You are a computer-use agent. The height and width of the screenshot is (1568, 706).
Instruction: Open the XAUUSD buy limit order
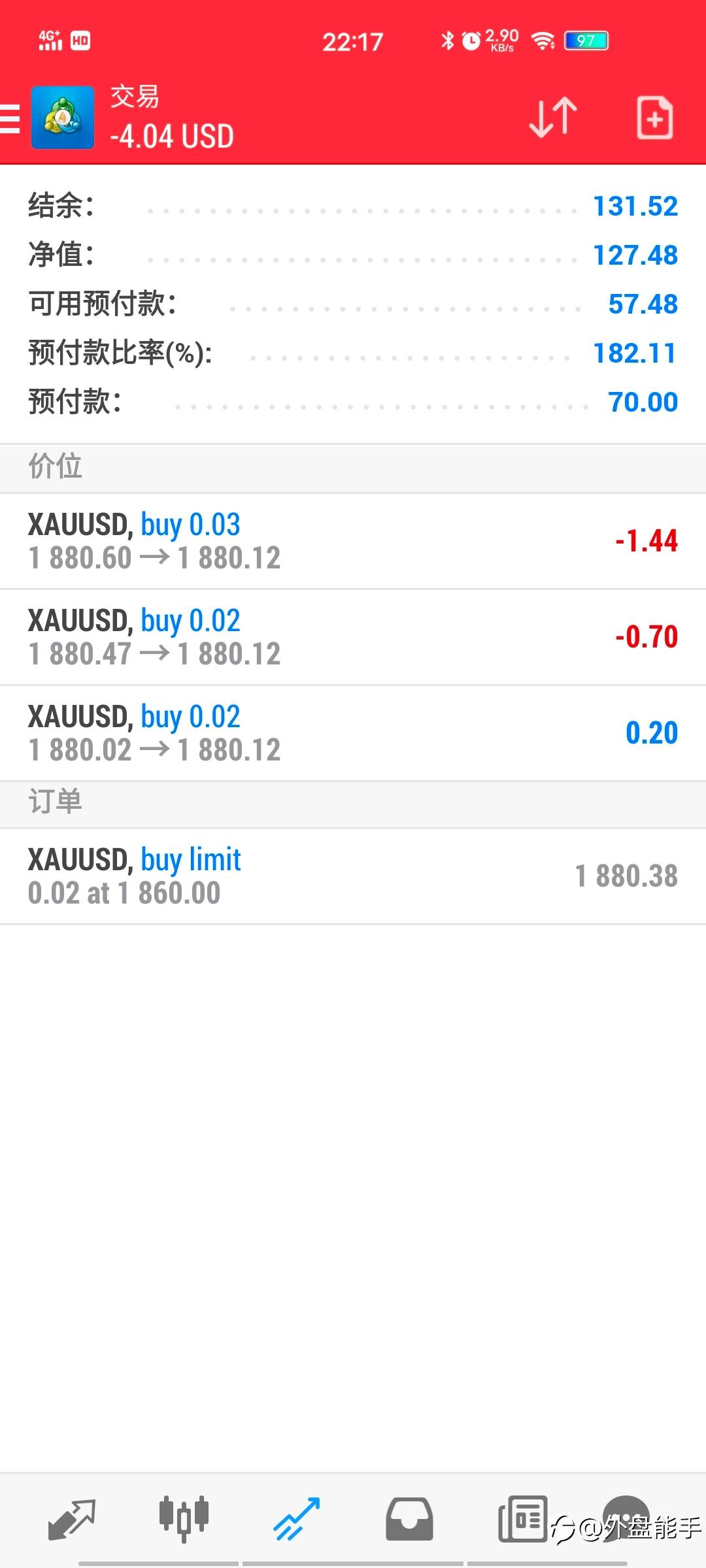point(353,876)
